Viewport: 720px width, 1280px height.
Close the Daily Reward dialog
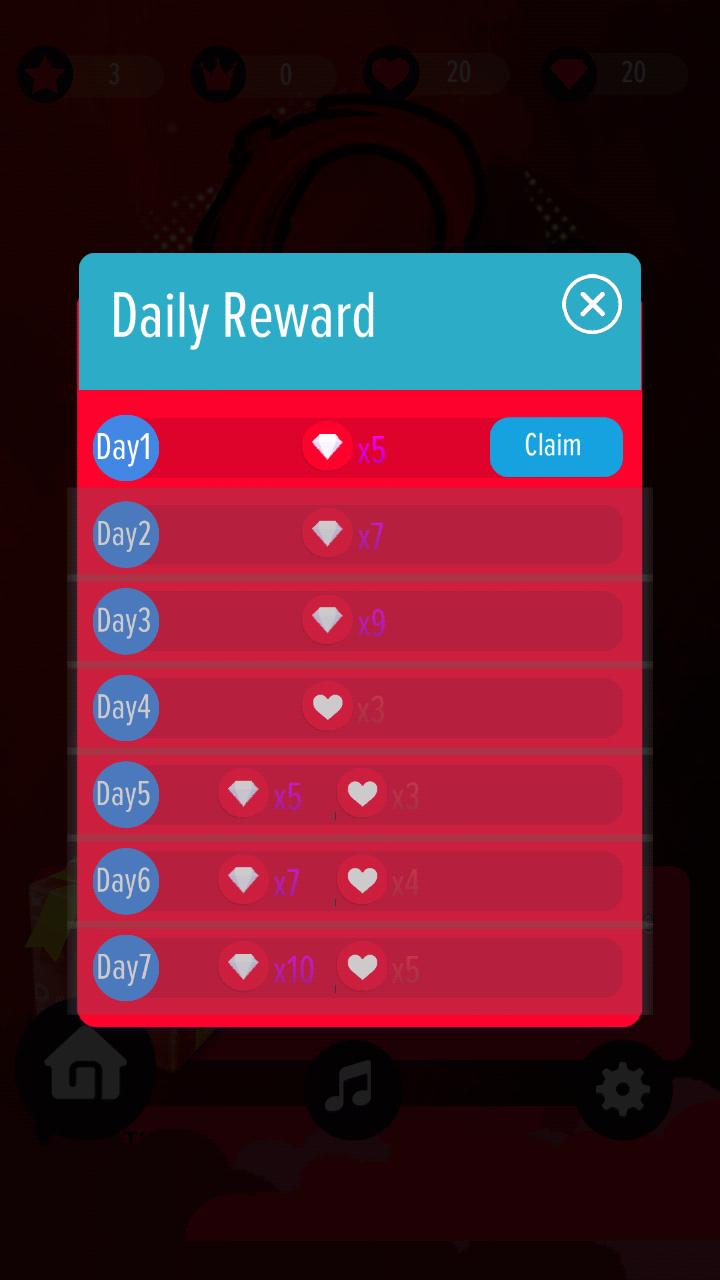[592, 304]
